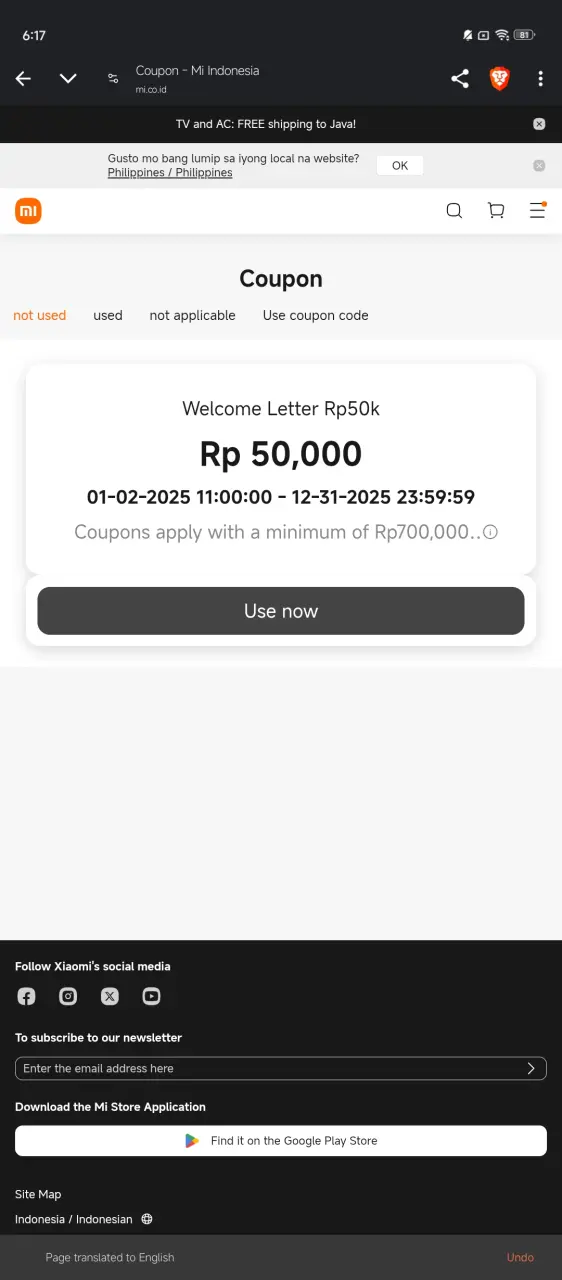Screen dimensions: 562x1280
Task: Follow the Philippines / Philippines link
Action: click(x=170, y=173)
